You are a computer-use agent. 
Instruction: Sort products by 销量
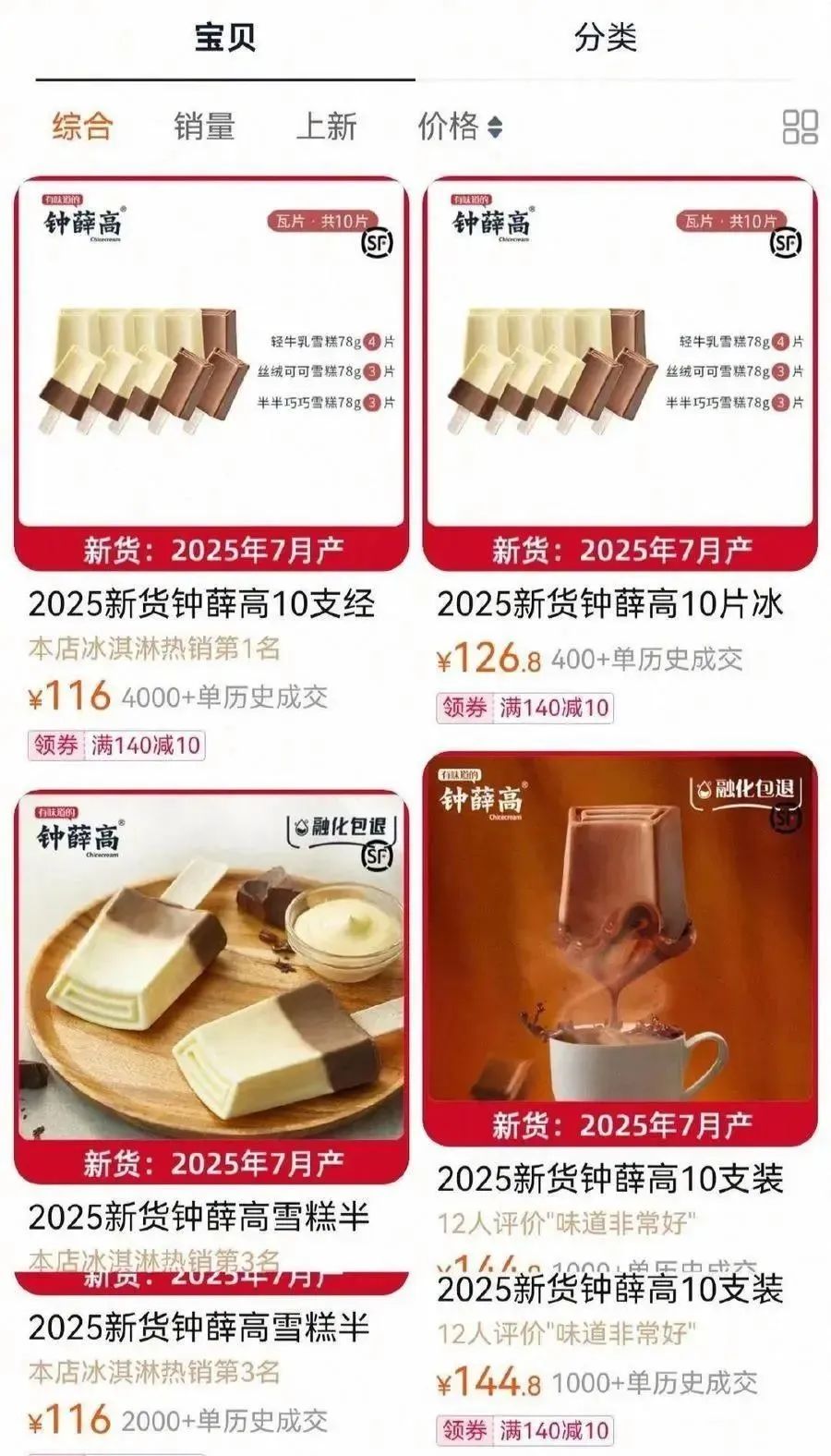pyautogui.click(x=205, y=127)
